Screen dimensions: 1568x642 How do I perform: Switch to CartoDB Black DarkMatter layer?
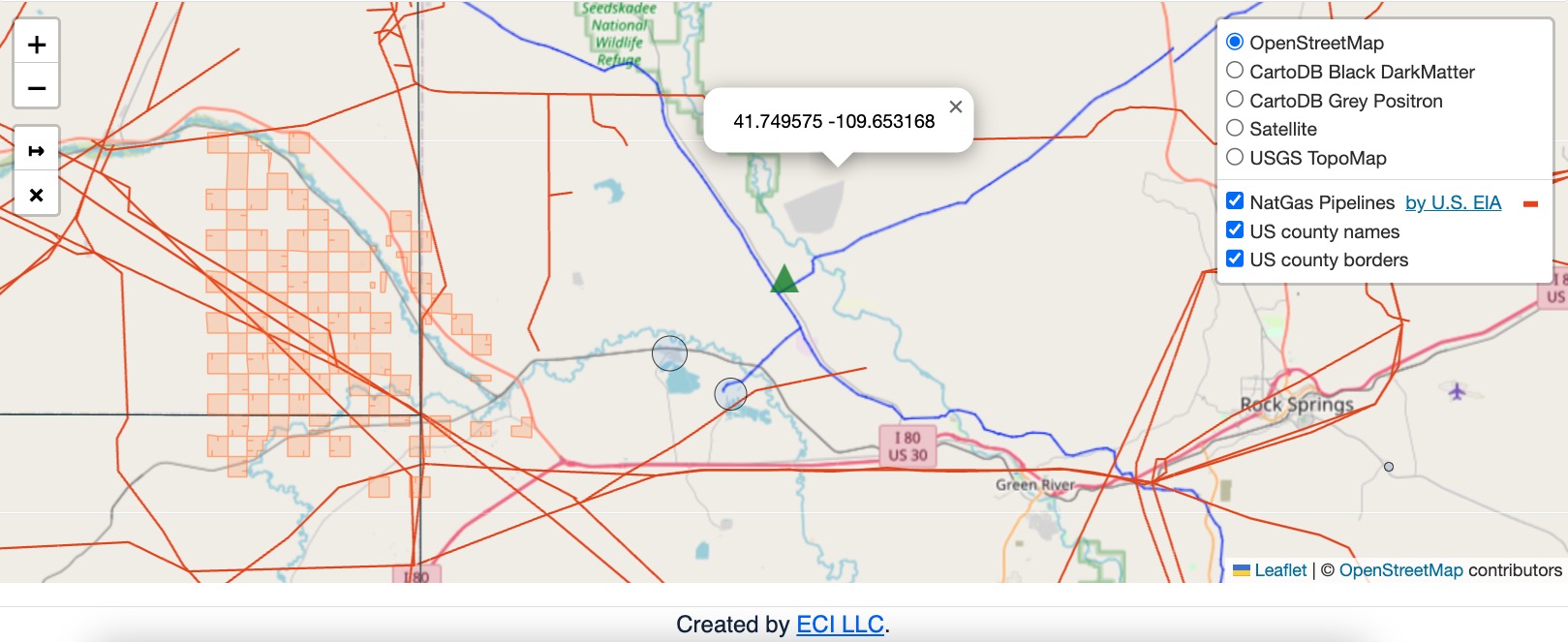point(1235,71)
